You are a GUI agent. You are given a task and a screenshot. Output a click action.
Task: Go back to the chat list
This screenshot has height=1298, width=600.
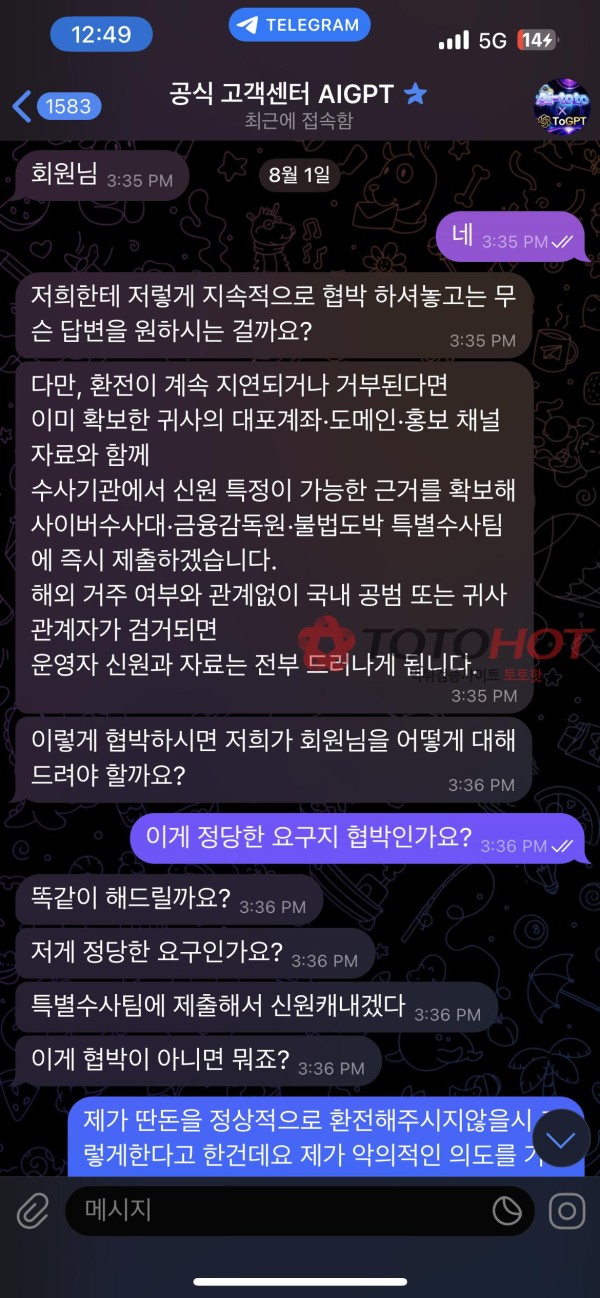click(52, 105)
